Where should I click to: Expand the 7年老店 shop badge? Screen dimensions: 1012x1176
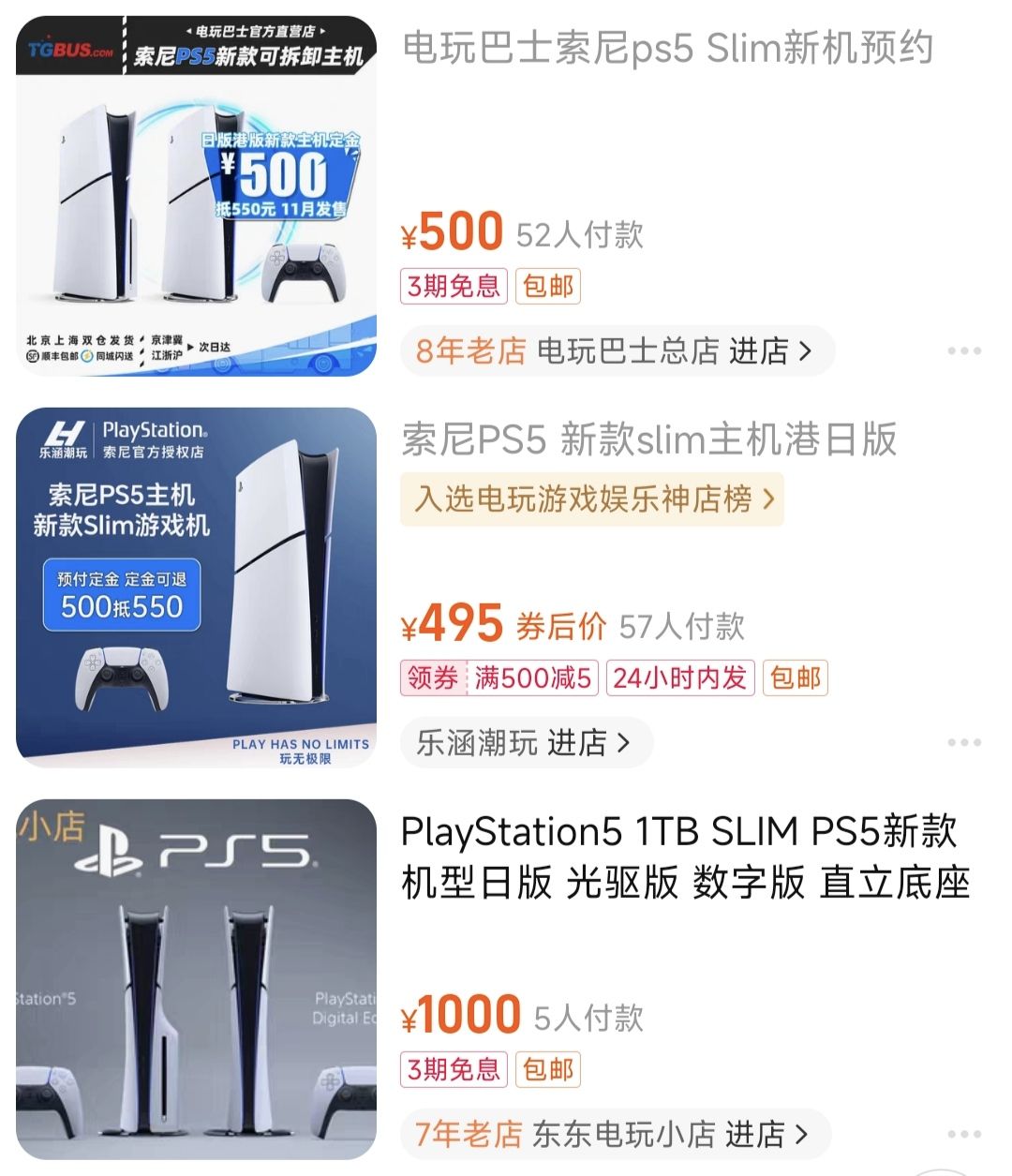click(x=469, y=1134)
